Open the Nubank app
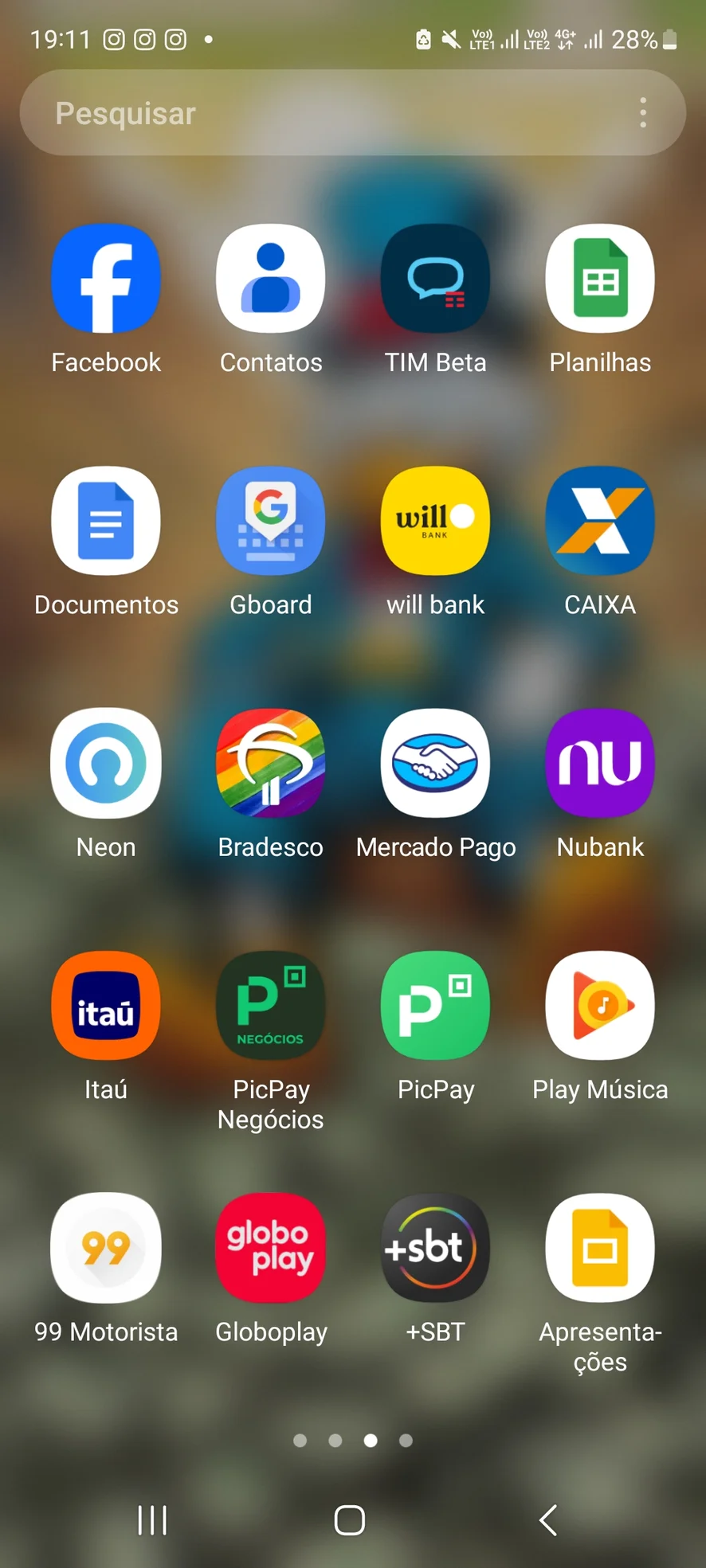Viewport: 706px width, 1568px height. click(x=600, y=763)
